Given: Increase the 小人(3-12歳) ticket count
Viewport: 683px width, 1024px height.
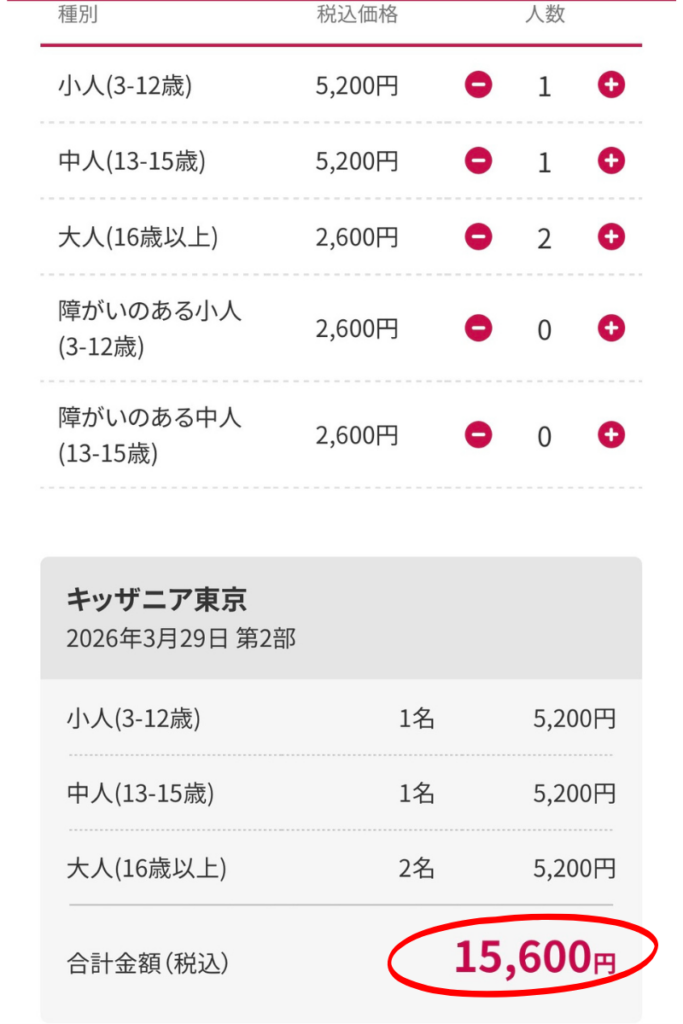Looking at the screenshot, I should [x=611, y=85].
